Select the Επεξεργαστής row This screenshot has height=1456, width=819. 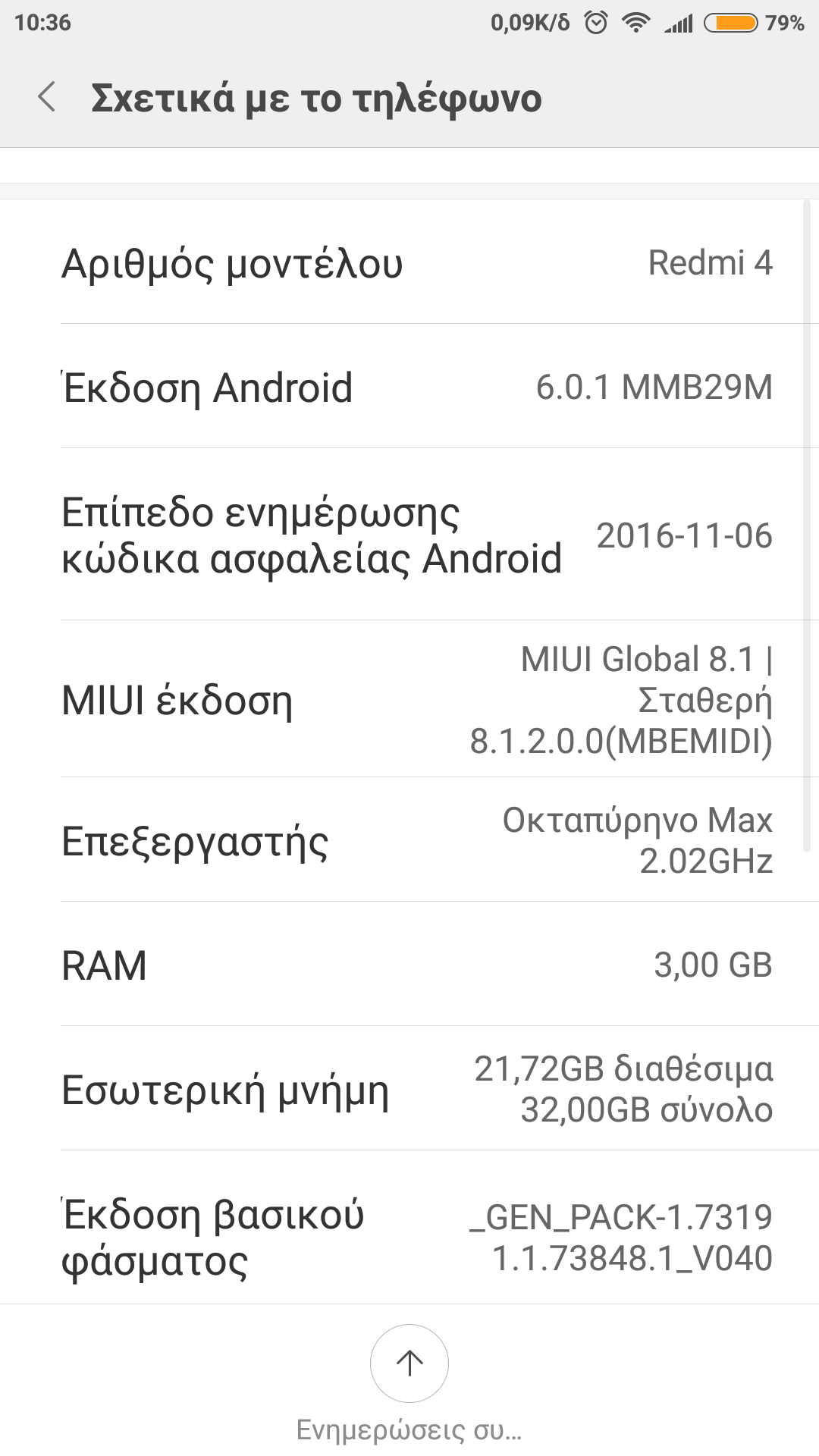click(409, 840)
